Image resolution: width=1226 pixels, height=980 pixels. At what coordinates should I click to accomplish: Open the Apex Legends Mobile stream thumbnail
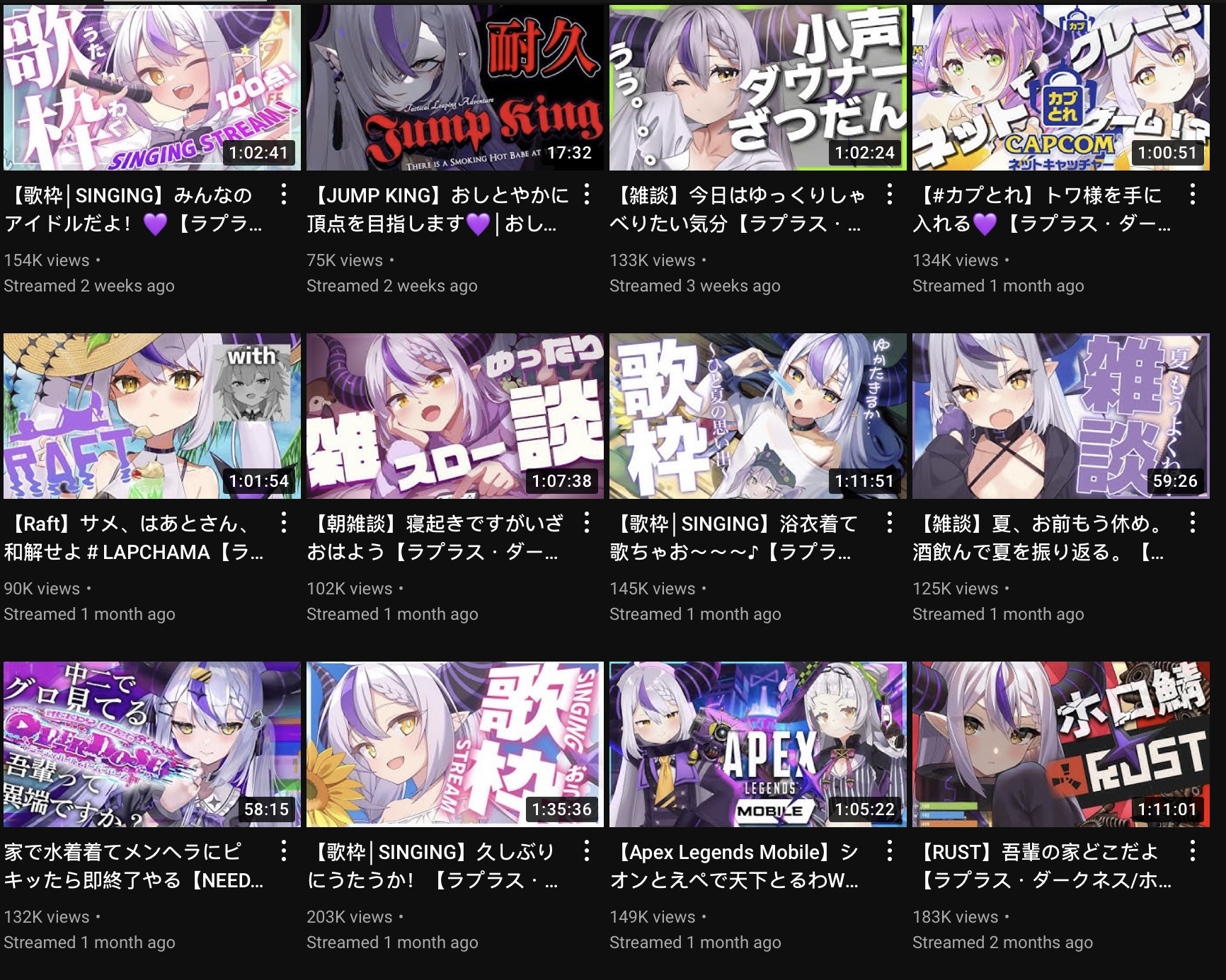pyautogui.click(x=757, y=744)
